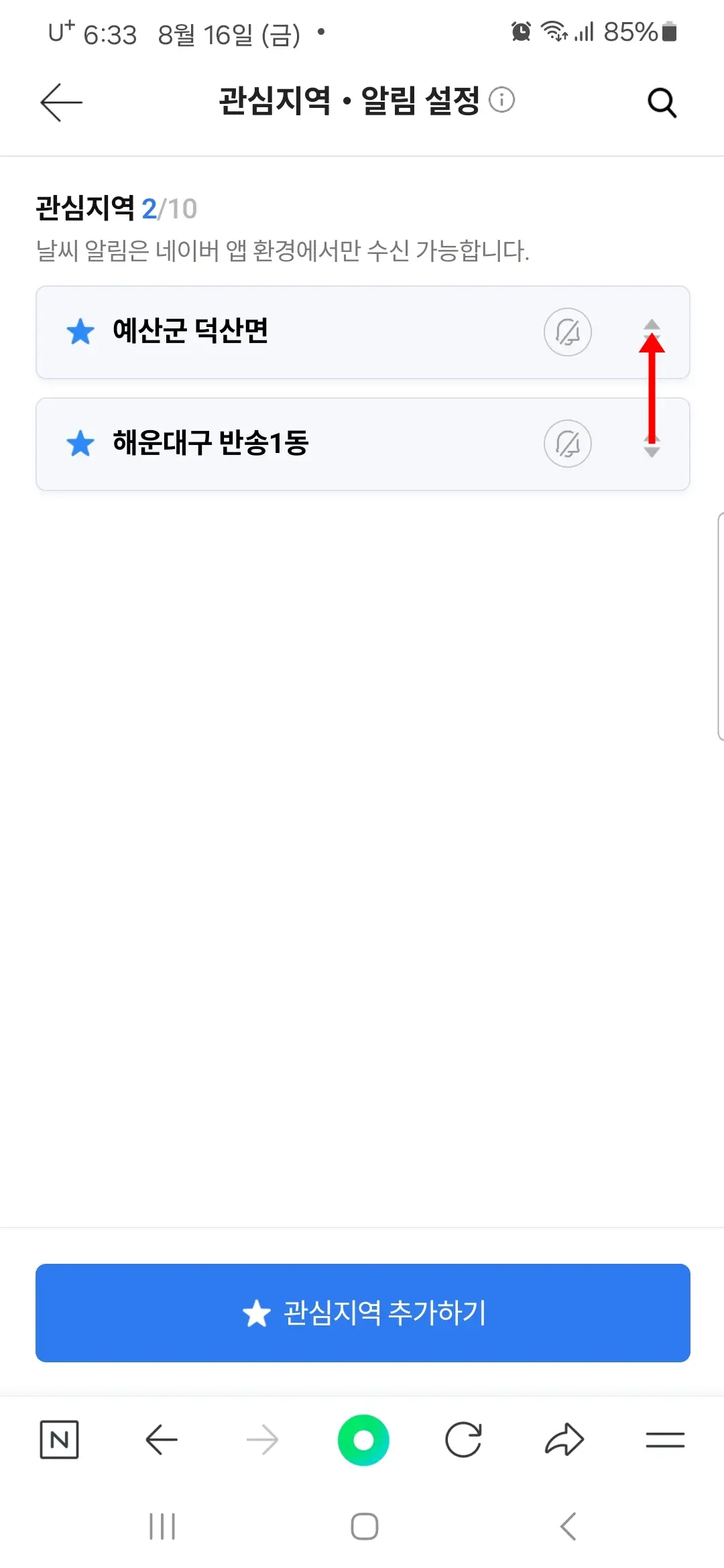
Task: Tap the back arrow in the top bar
Action: click(x=60, y=102)
